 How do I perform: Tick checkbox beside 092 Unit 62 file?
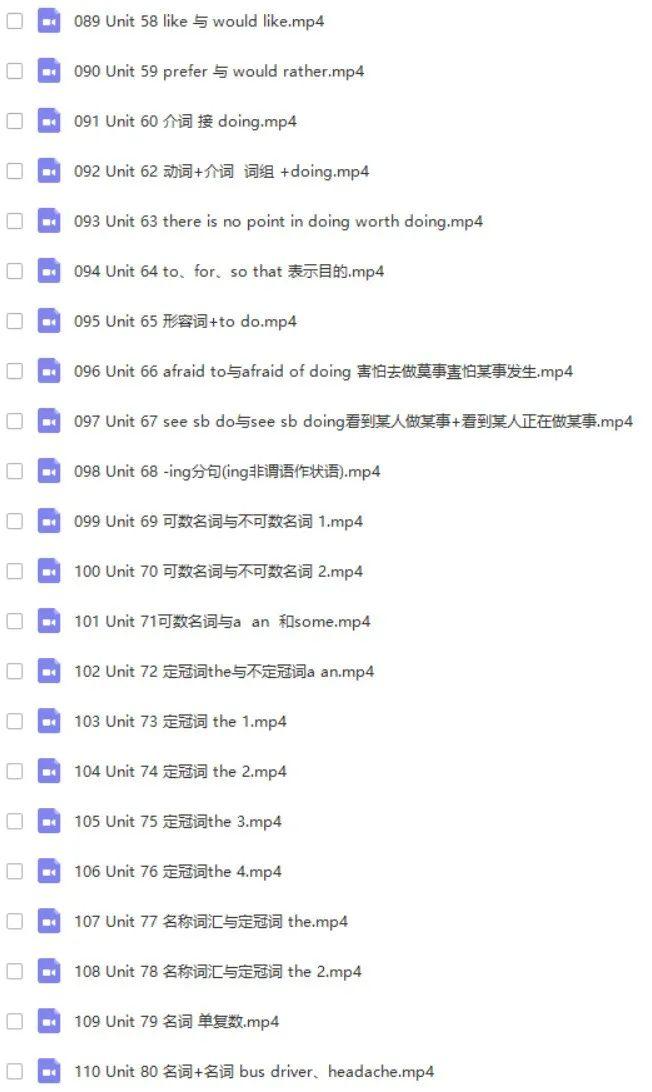click(14, 171)
